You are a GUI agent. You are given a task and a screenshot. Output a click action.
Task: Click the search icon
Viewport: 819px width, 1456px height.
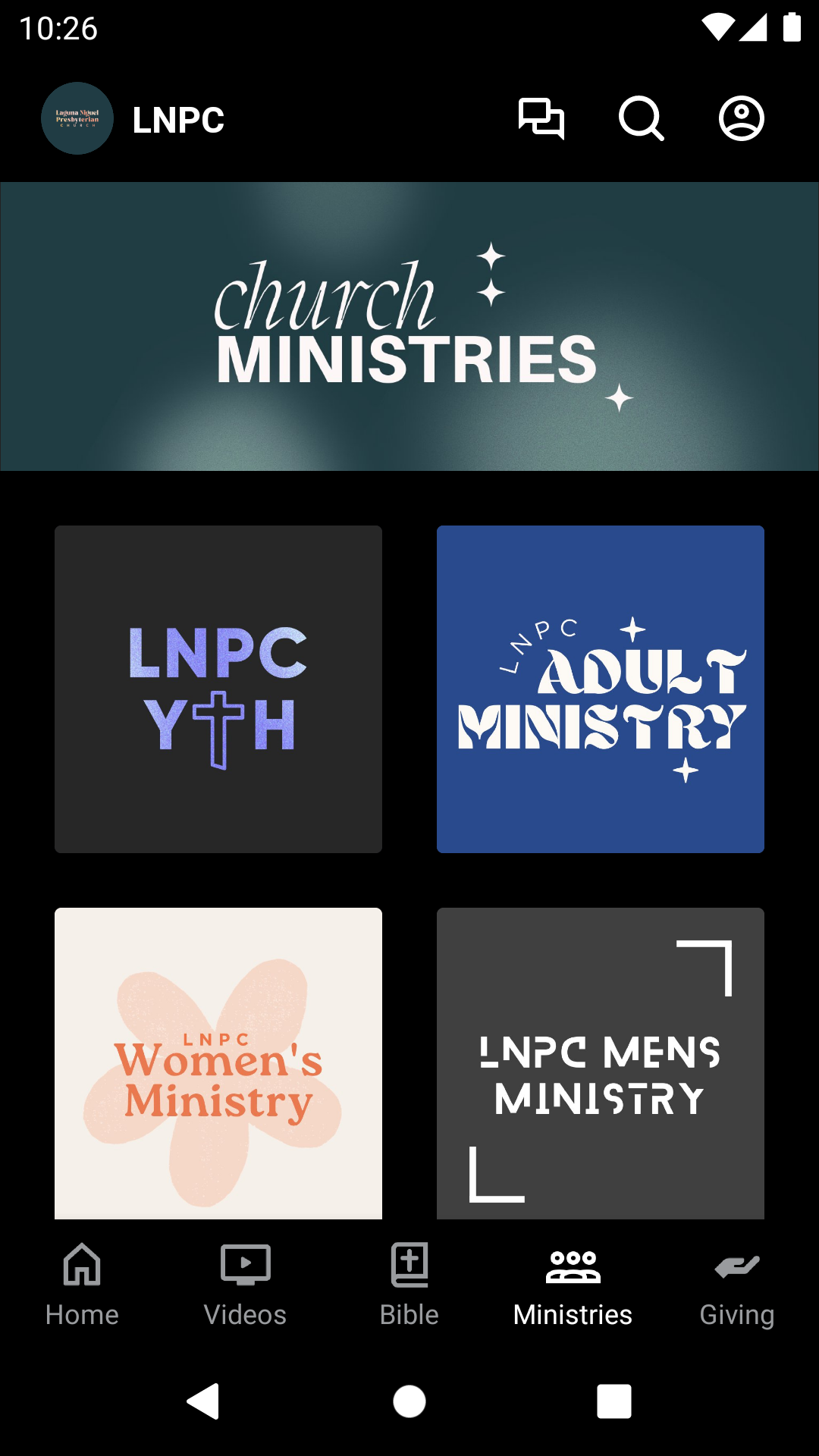642,119
